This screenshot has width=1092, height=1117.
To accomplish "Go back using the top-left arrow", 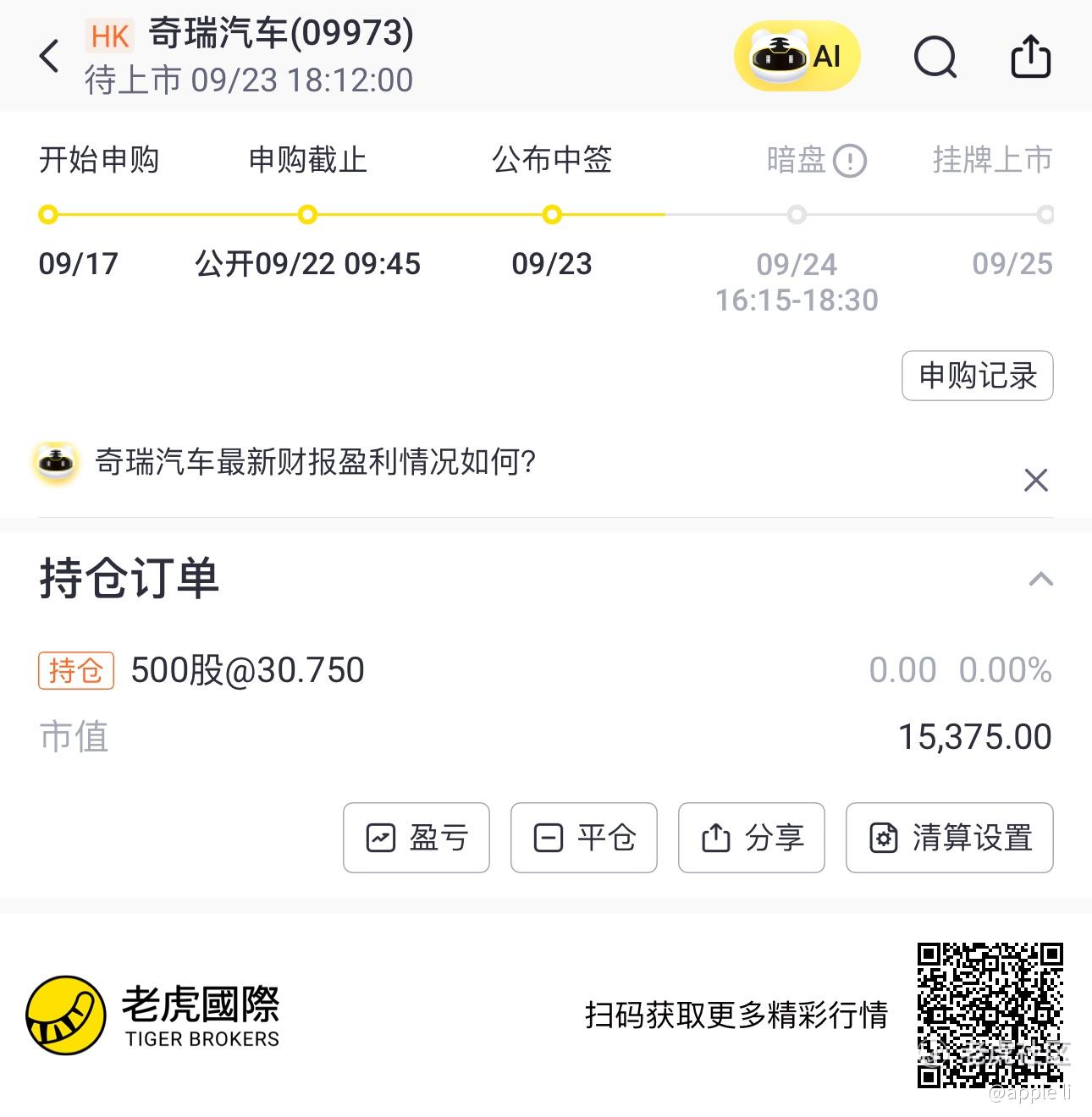I will (x=50, y=57).
